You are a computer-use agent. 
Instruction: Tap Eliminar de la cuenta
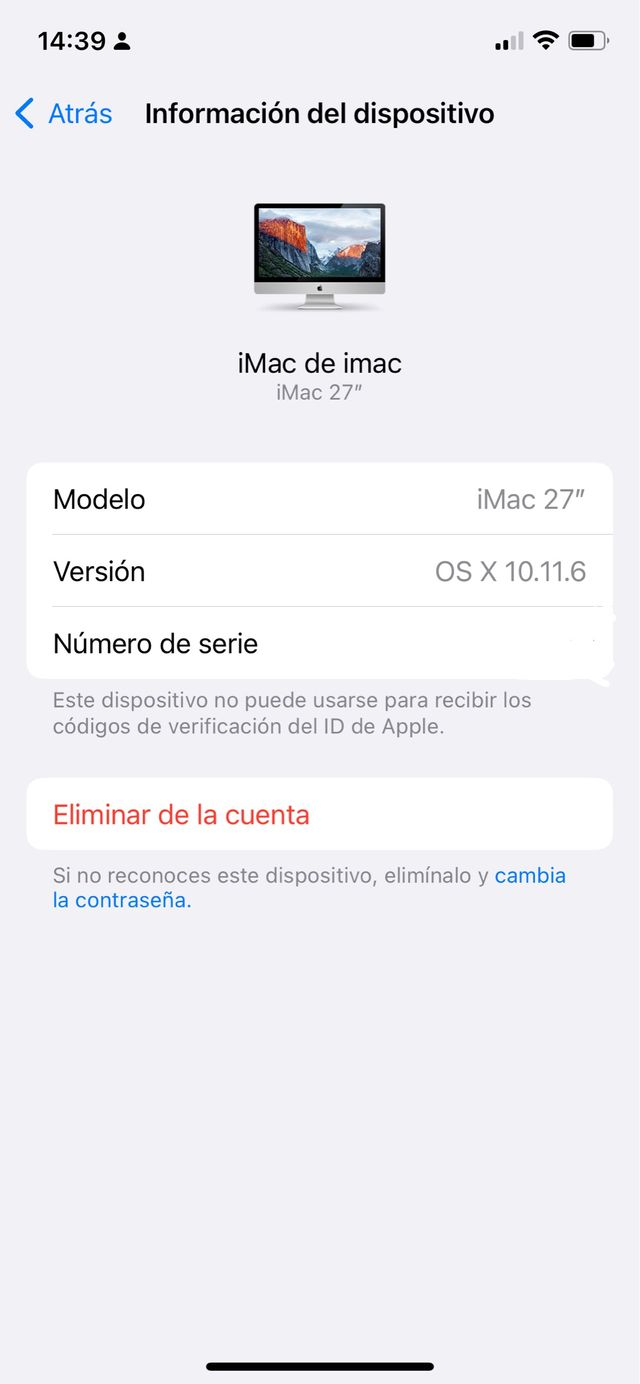[x=181, y=815]
